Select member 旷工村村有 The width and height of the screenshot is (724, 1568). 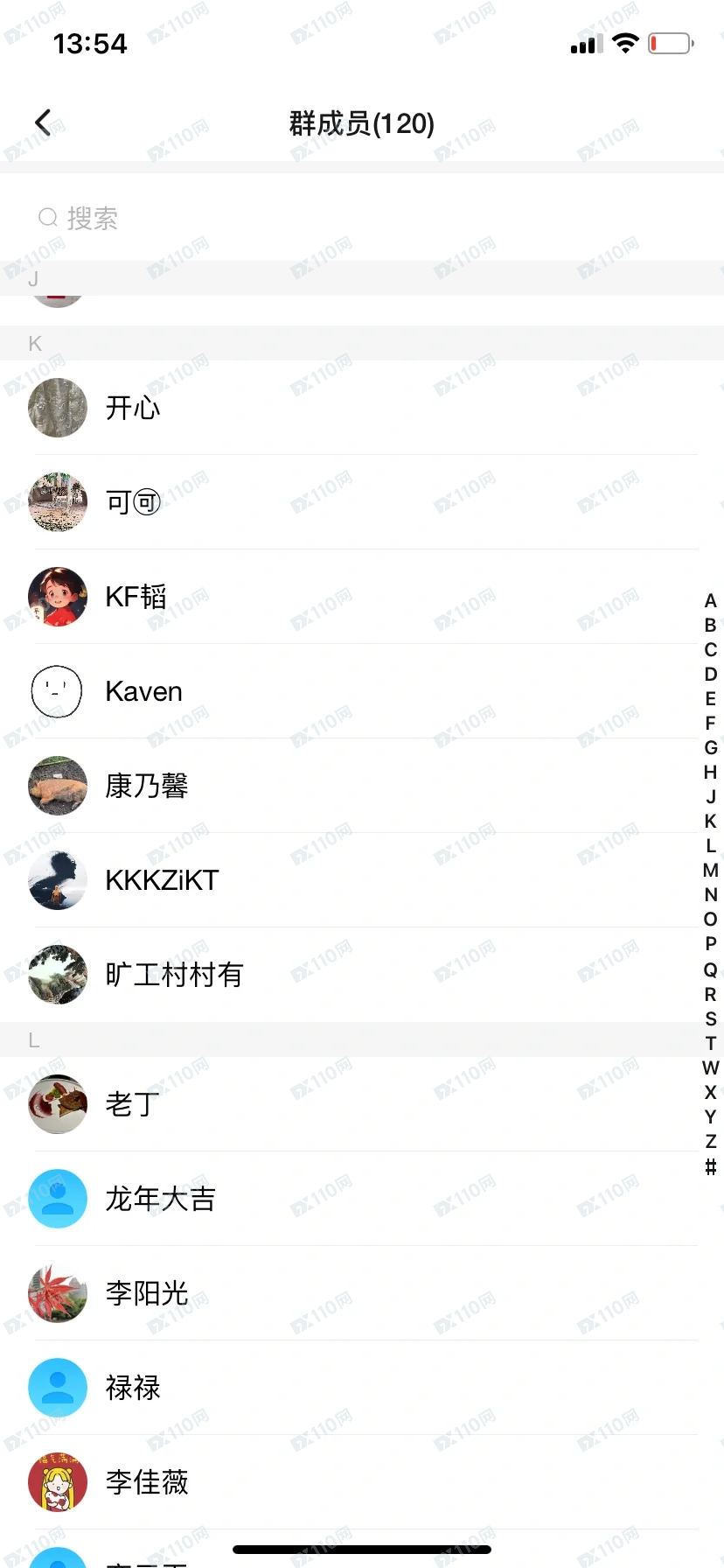pyautogui.click(x=362, y=975)
